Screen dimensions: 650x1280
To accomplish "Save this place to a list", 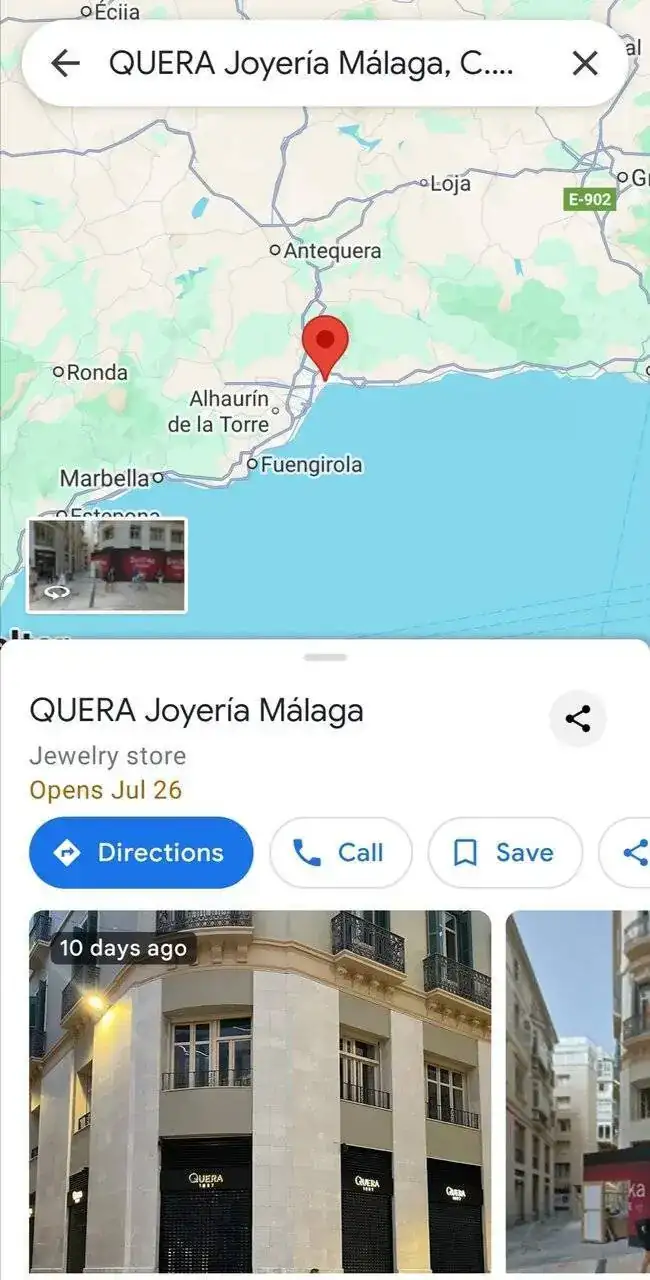I will 504,853.
